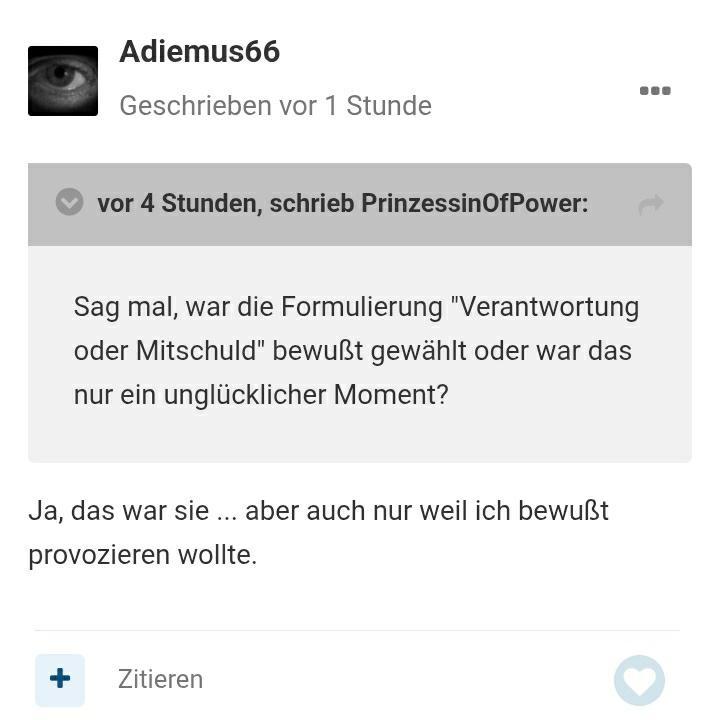Viewport: 720px width, 720px height.
Task: Open the post options three-dot menu
Action: [x=655, y=91]
